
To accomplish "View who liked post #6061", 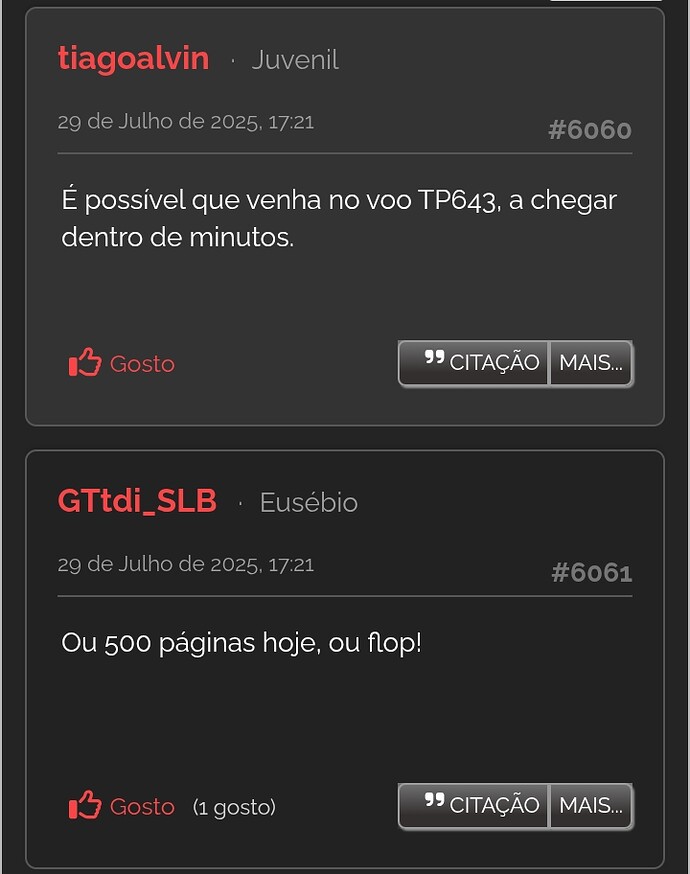I will [234, 807].
